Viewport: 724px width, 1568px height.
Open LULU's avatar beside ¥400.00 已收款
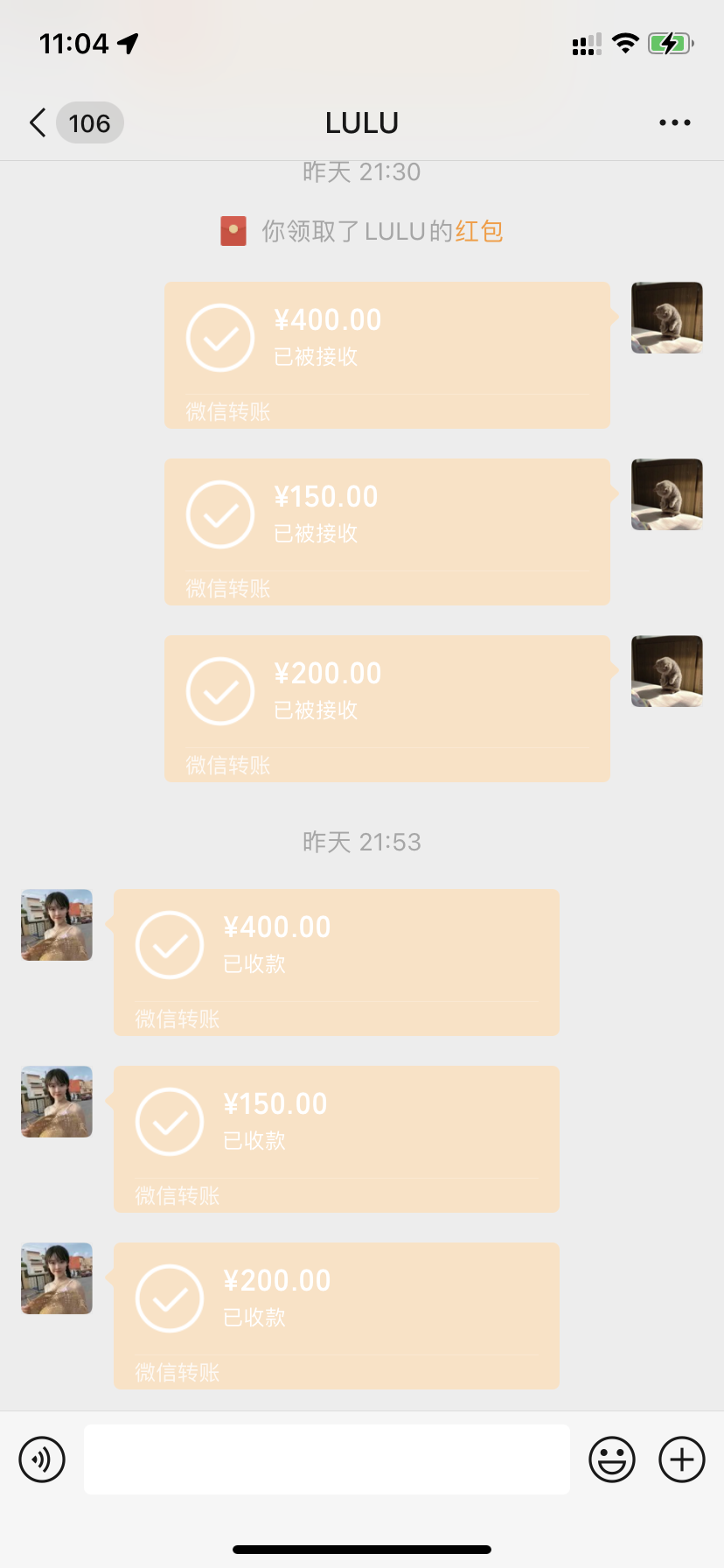click(57, 925)
